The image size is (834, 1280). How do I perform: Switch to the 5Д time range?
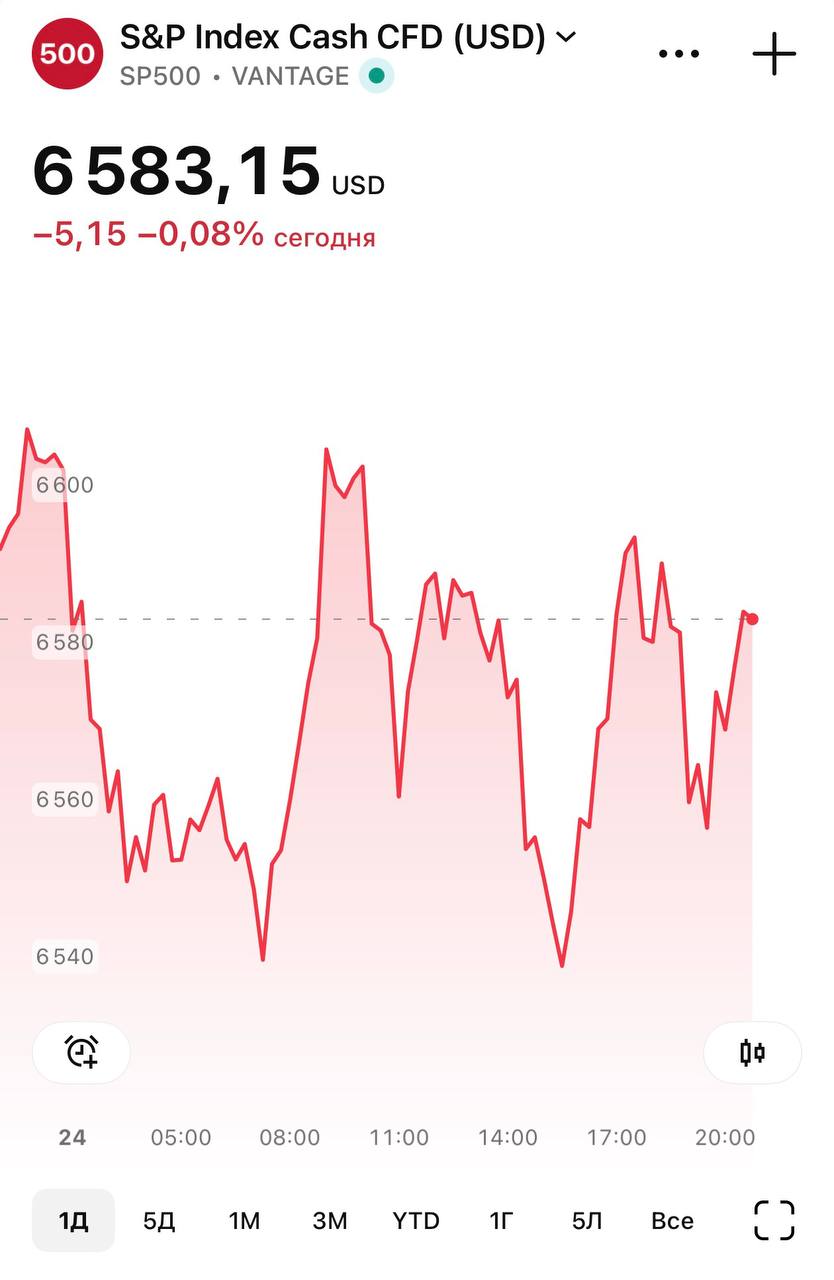(159, 1221)
